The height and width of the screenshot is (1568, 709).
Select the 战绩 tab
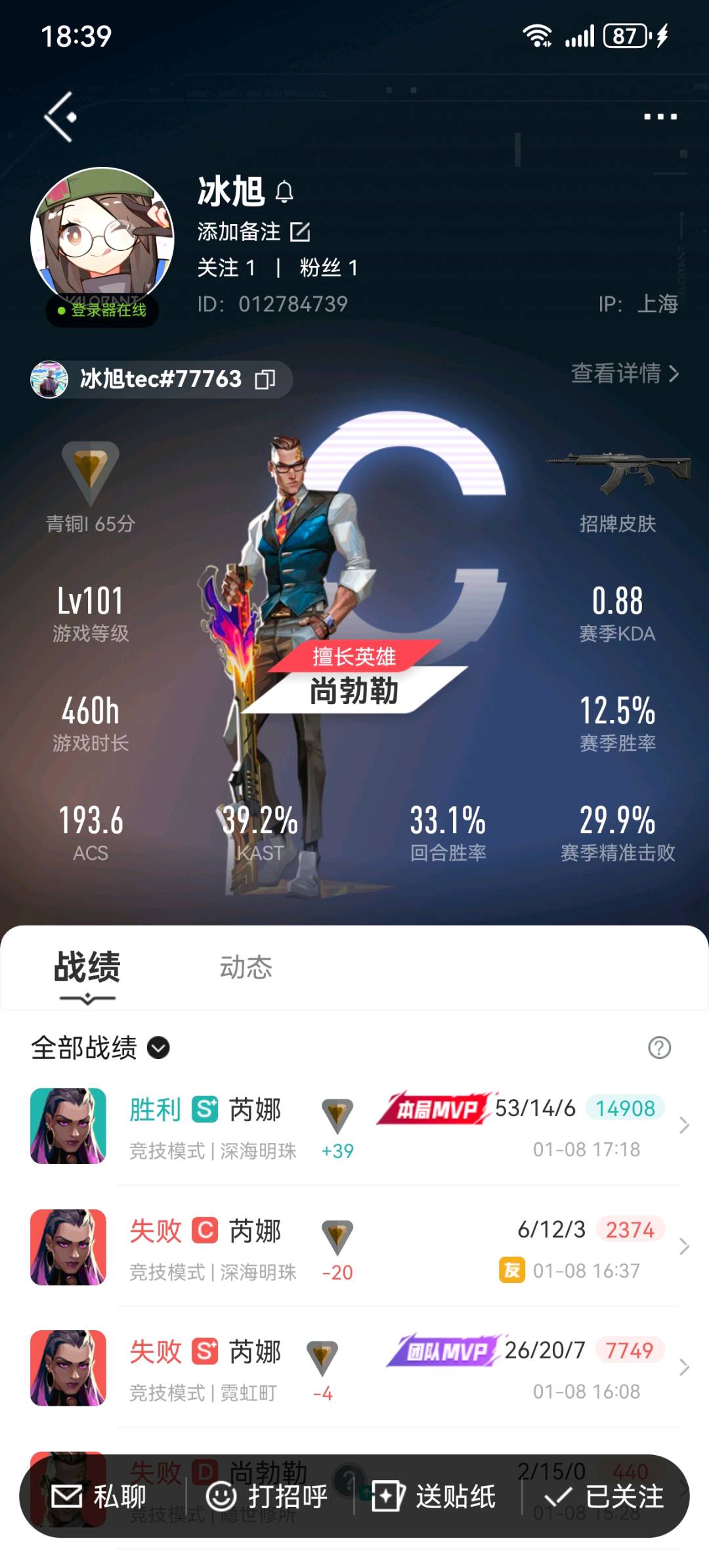[87, 967]
